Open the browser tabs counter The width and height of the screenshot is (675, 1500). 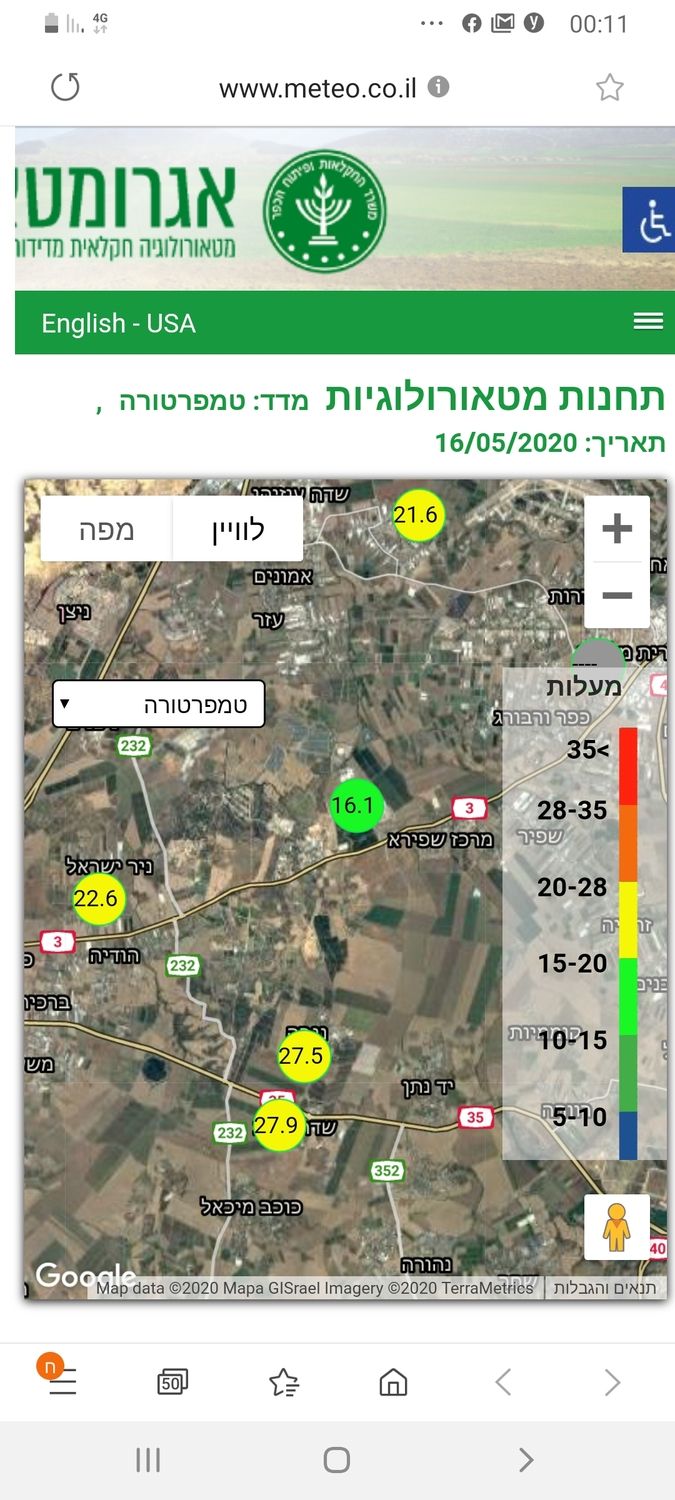coord(173,1383)
